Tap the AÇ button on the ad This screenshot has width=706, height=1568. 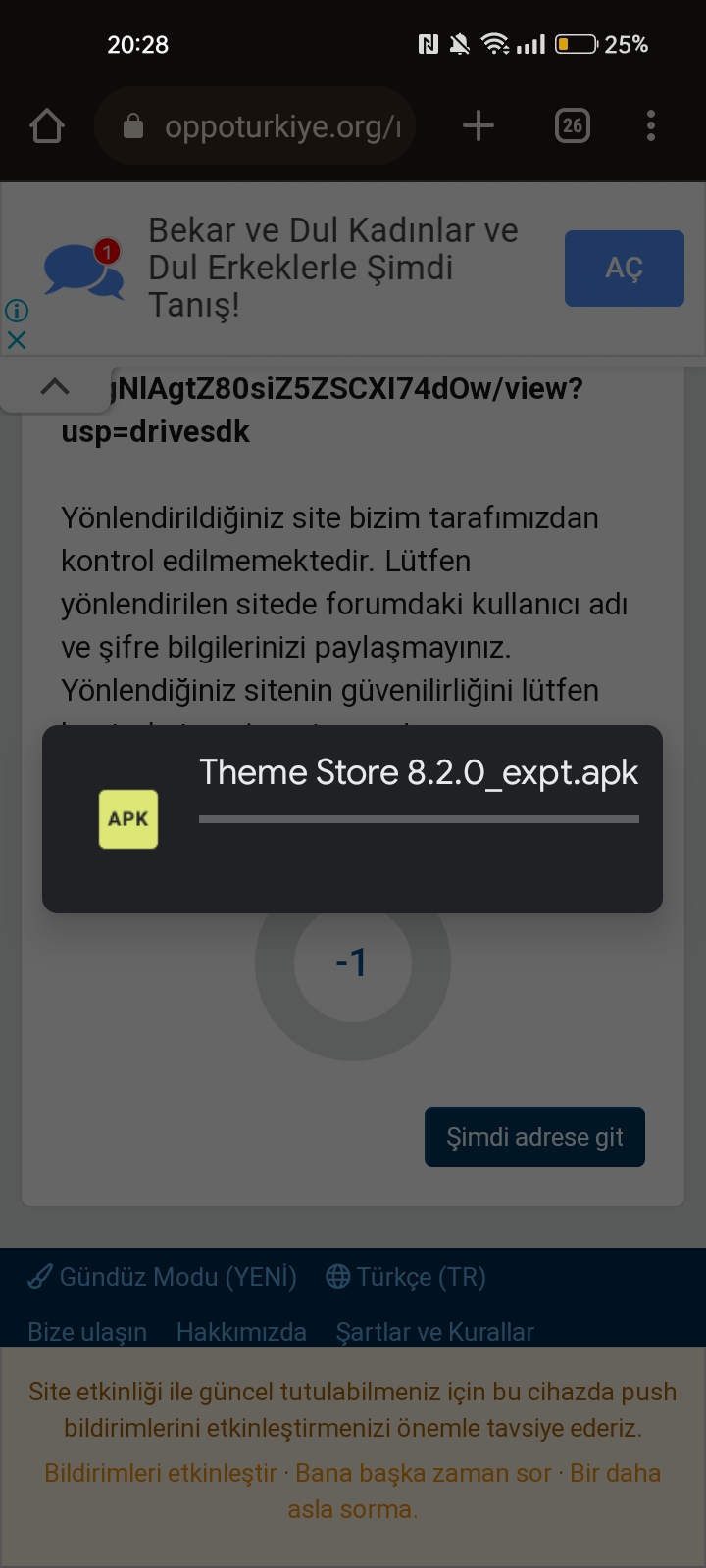[x=624, y=269]
